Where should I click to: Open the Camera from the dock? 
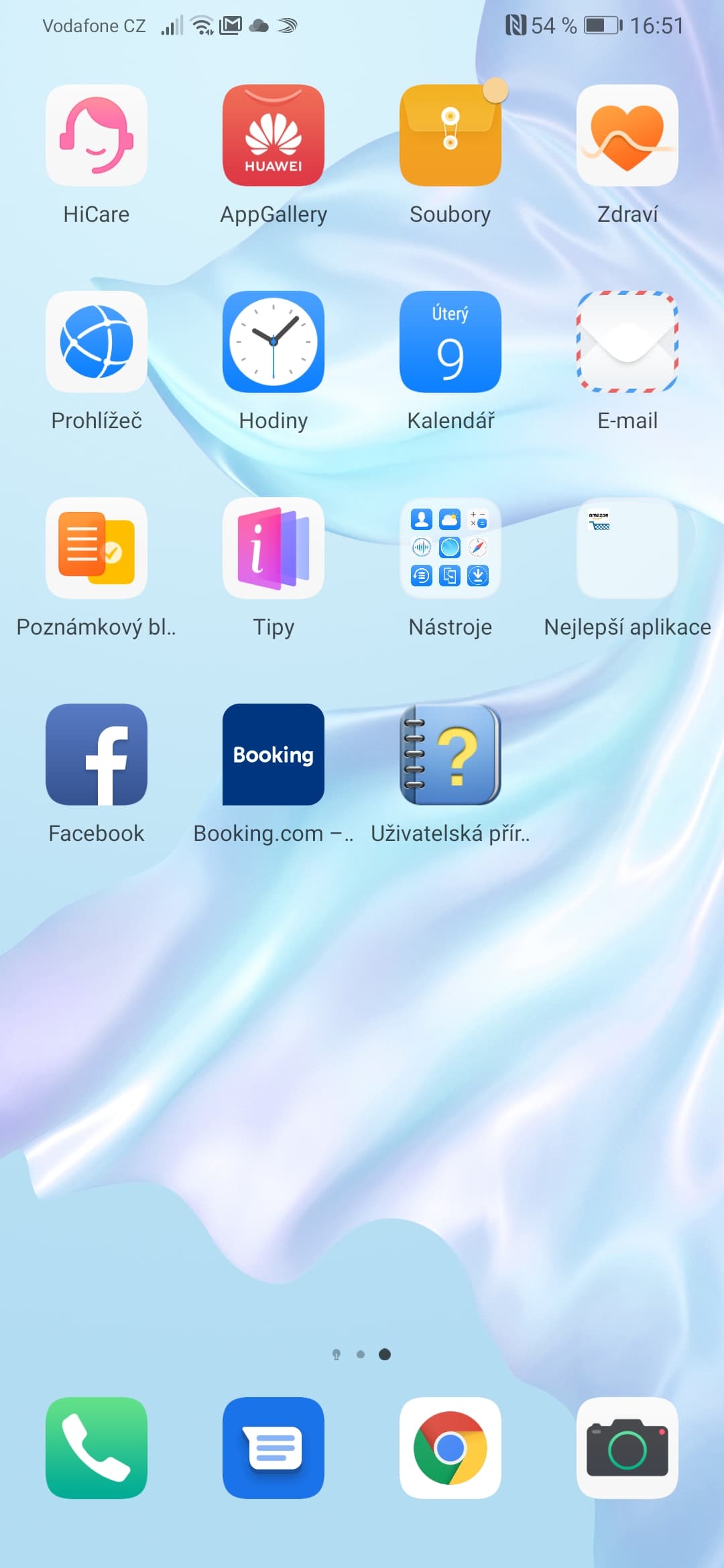[x=627, y=1448]
